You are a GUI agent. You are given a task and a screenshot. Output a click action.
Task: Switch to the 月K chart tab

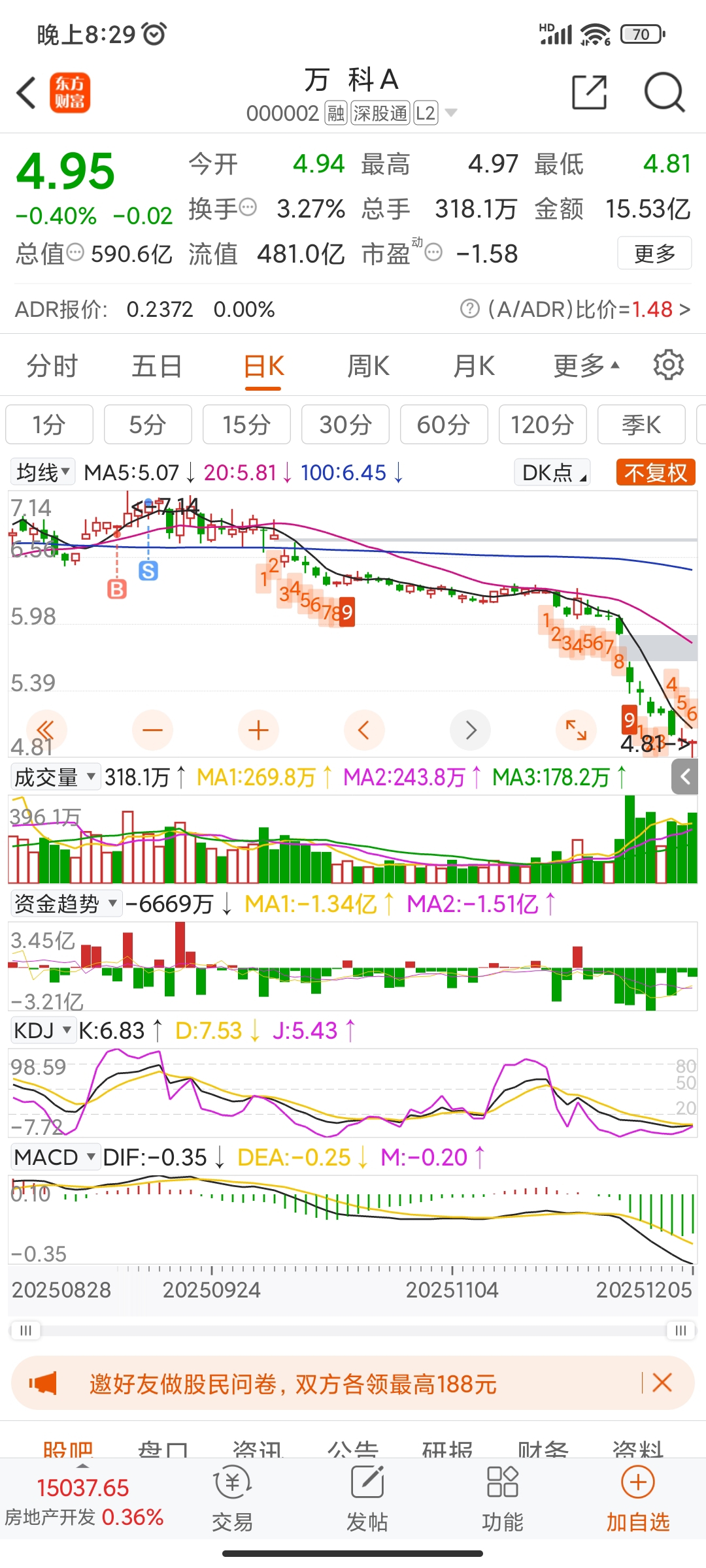(x=474, y=366)
